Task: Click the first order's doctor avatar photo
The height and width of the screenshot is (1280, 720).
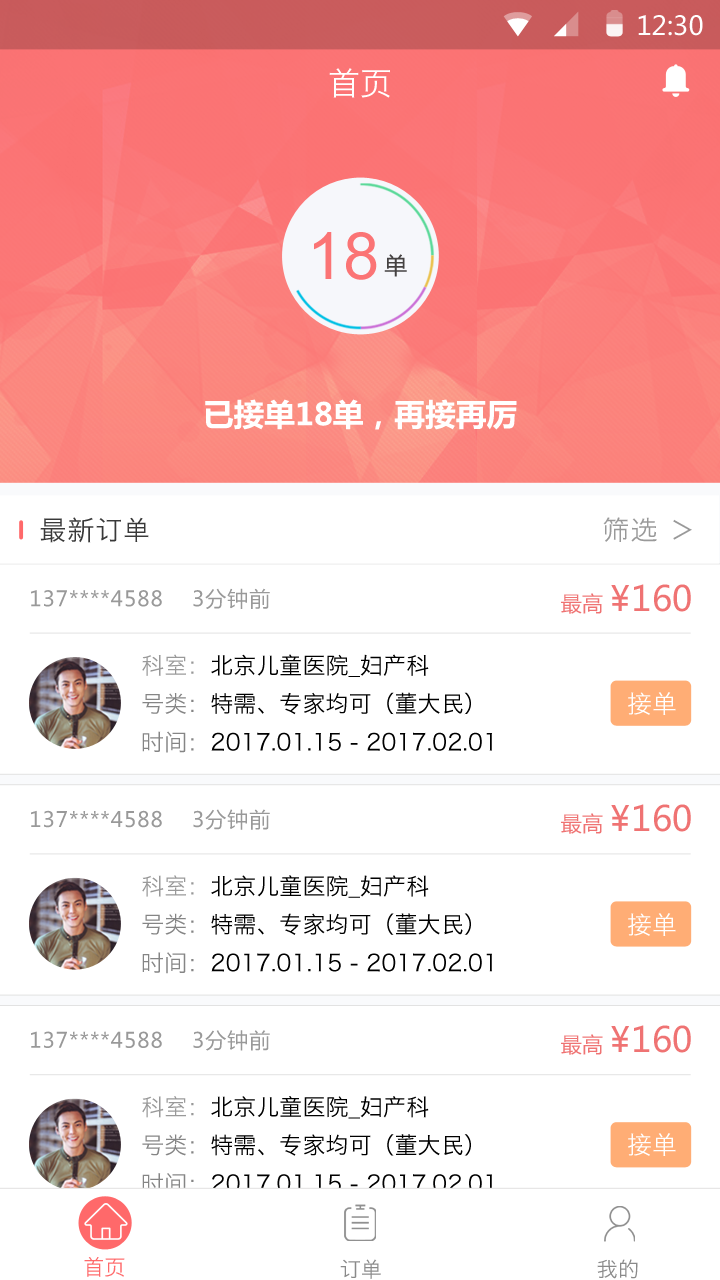Action: [75, 702]
